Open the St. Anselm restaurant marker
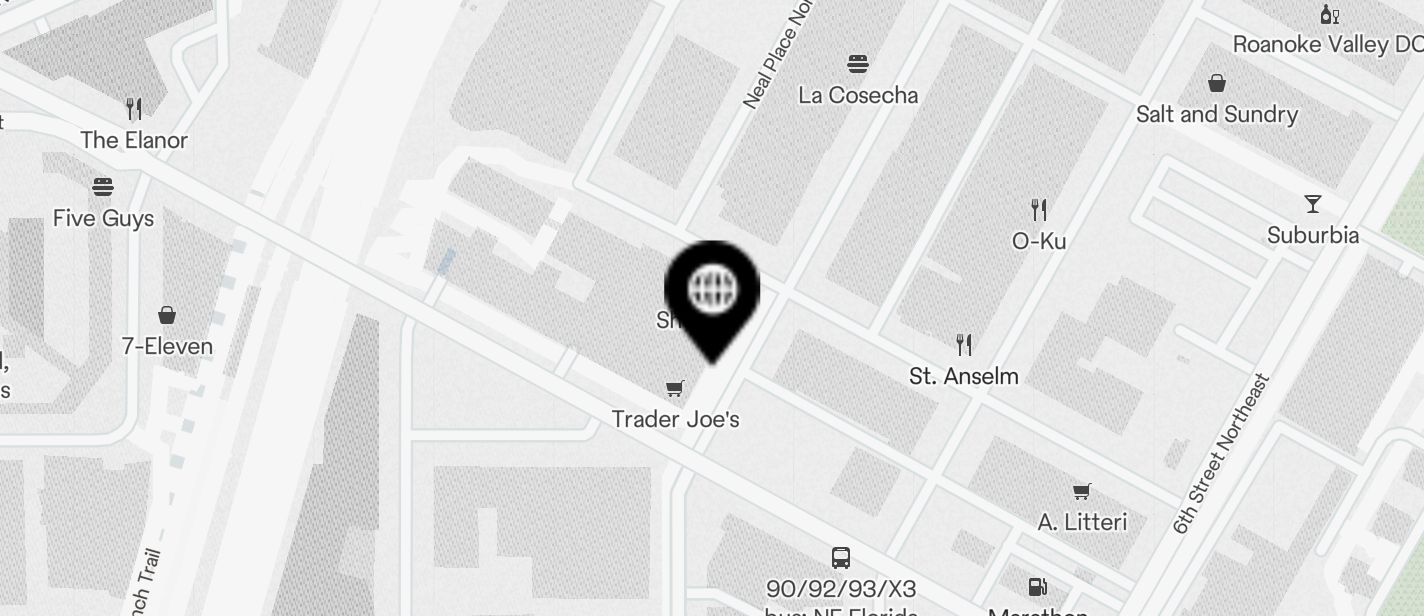 pyautogui.click(x=964, y=346)
